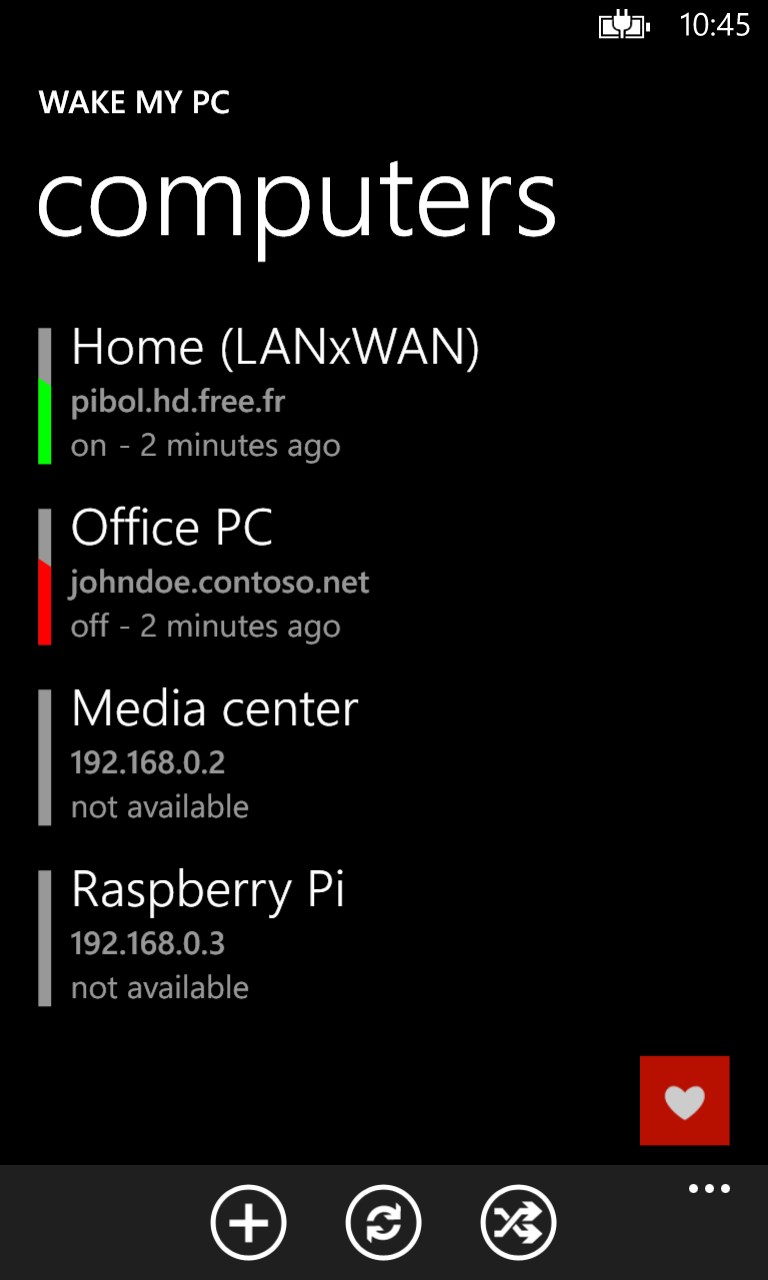
Task: Open the Media center entry
Action: [x=215, y=756]
